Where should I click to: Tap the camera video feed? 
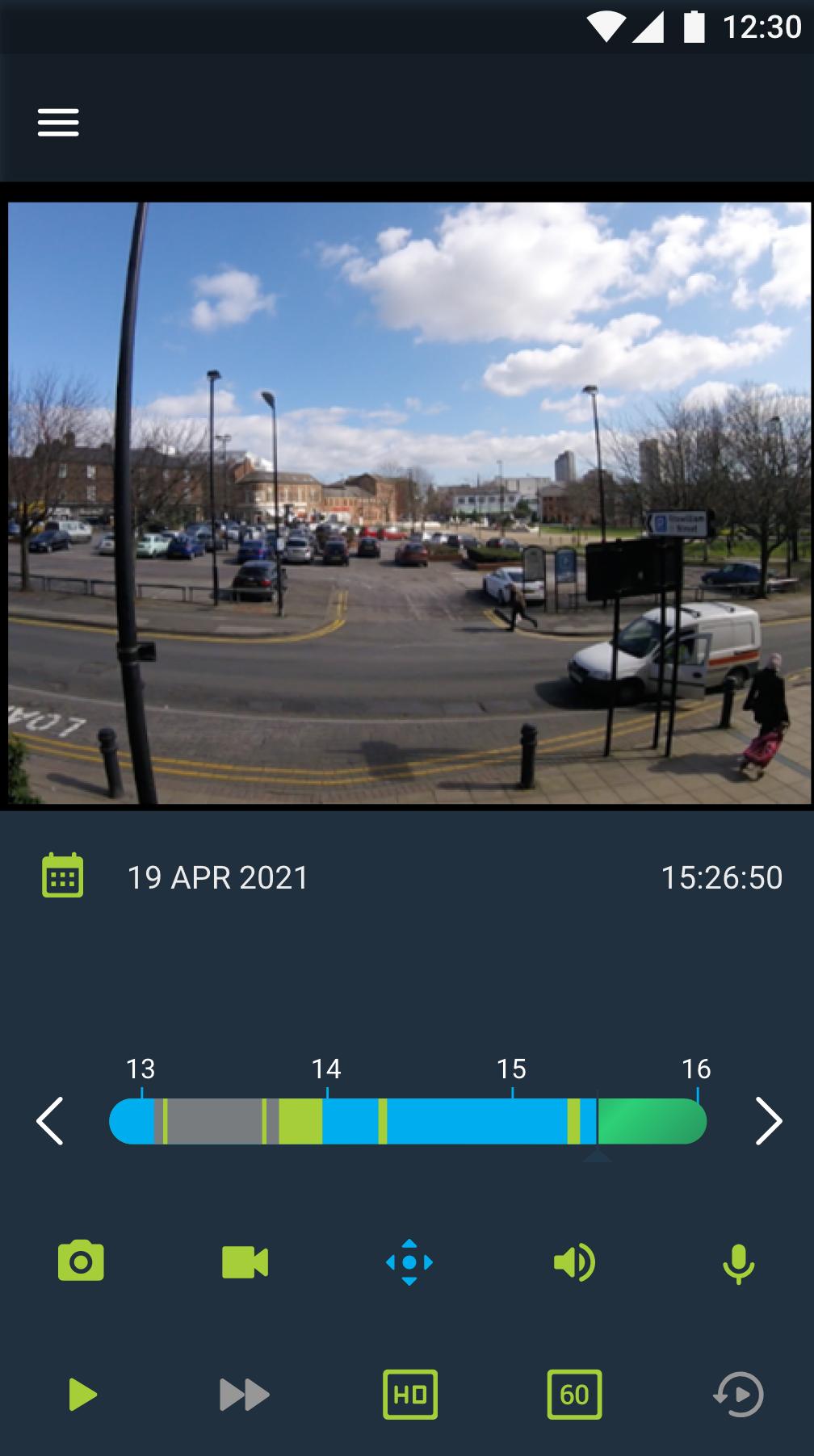click(x=407, y=502)
